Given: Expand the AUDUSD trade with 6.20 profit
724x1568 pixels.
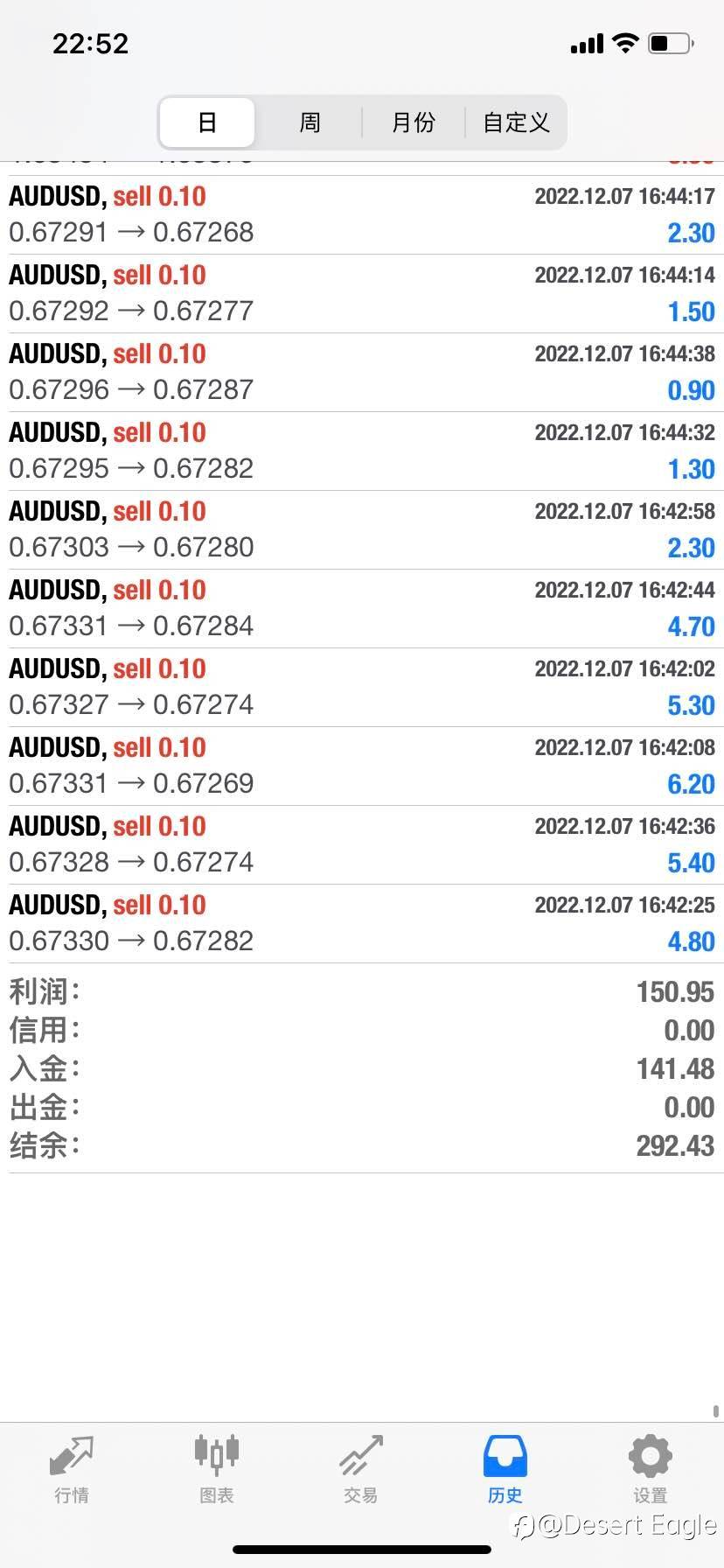Looking at the screenshot, I should [x=362, y=766].
